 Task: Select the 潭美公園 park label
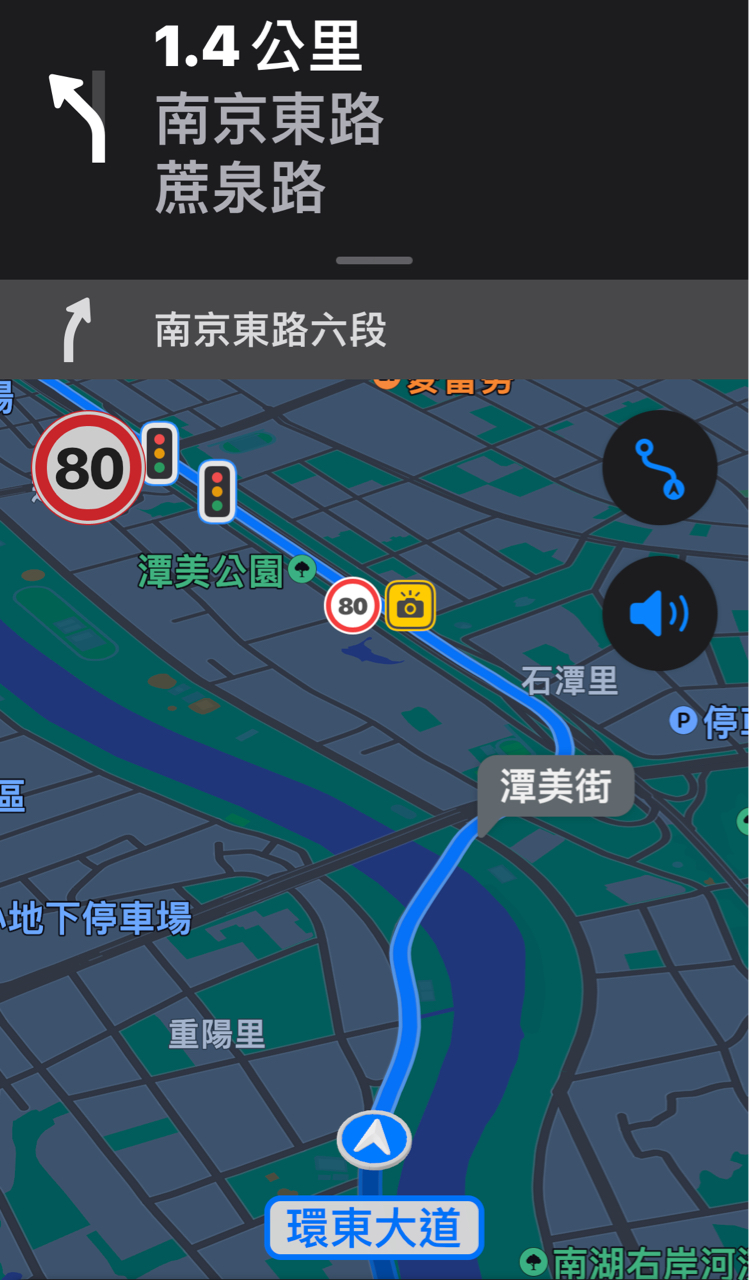[x=226, y=572]
